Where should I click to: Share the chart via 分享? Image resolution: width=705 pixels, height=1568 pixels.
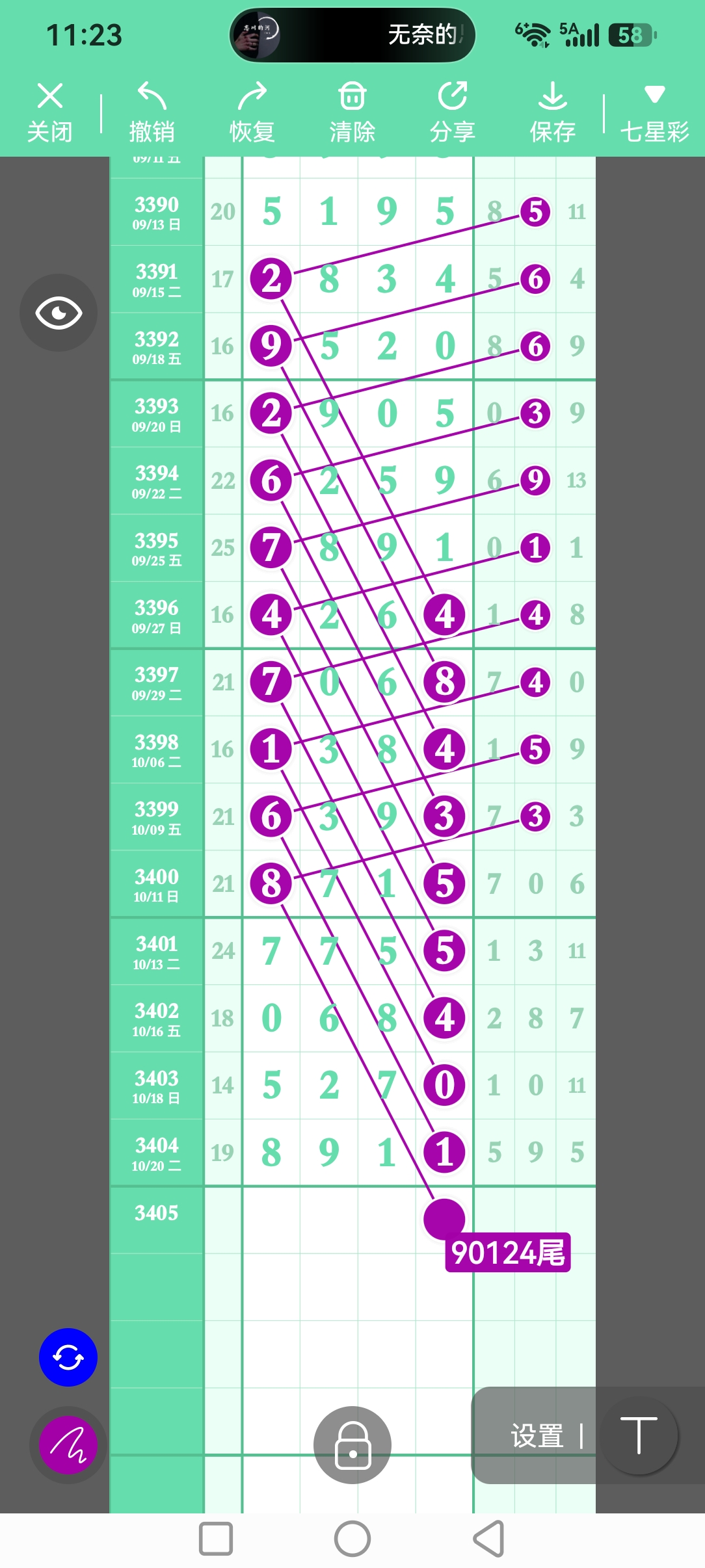452,112
